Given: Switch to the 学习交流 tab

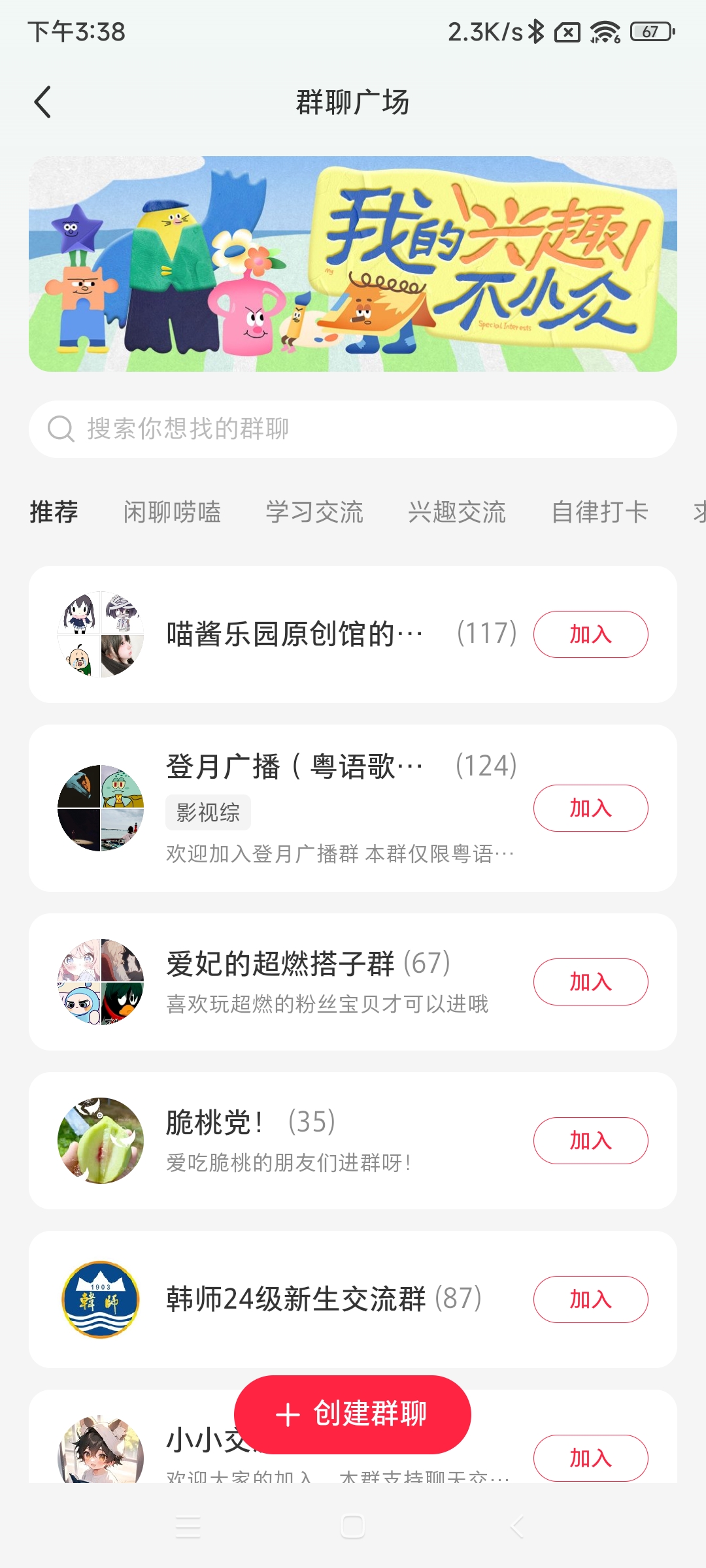Looking at the screenshot, I should pyautogui.click(x=314, y=512).
